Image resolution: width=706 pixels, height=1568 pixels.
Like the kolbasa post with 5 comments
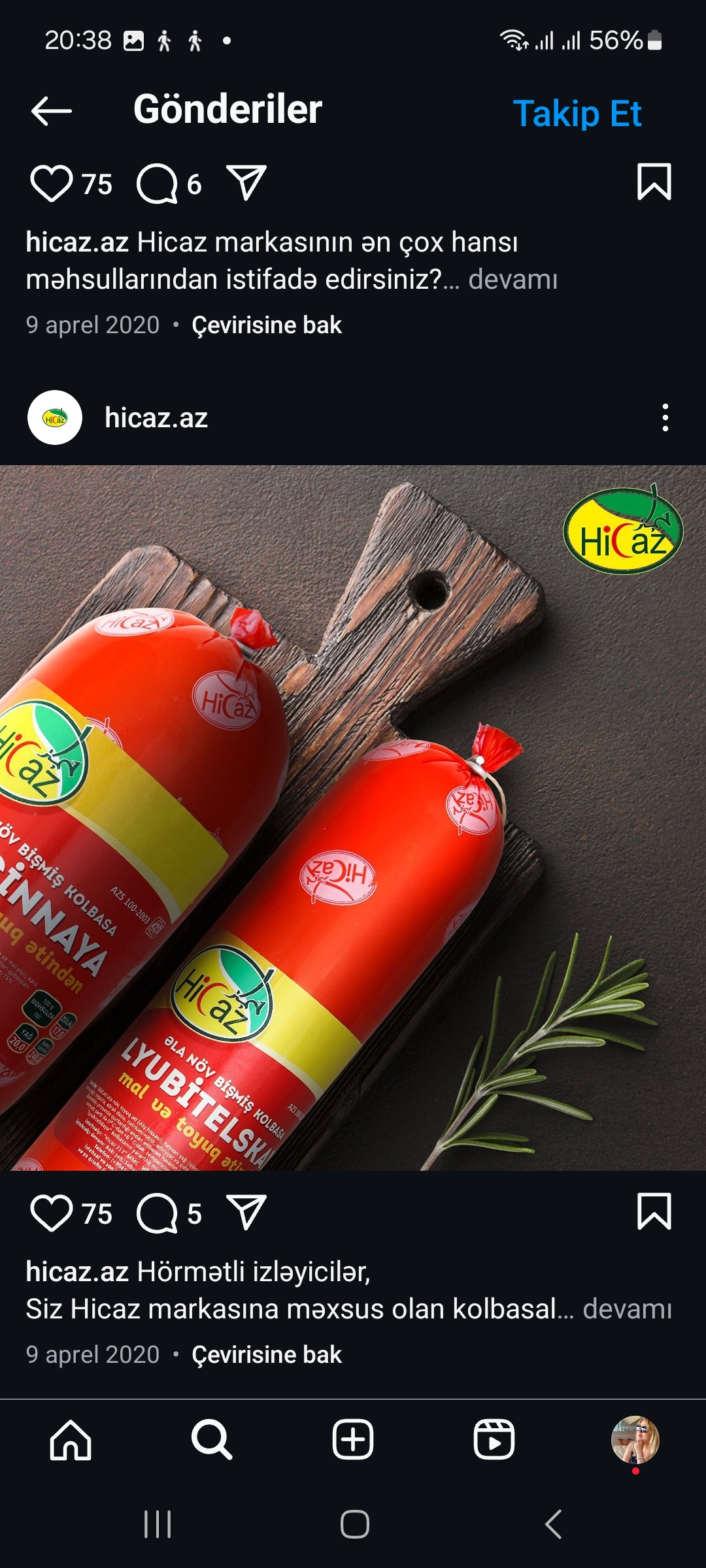coord(52,1213)
